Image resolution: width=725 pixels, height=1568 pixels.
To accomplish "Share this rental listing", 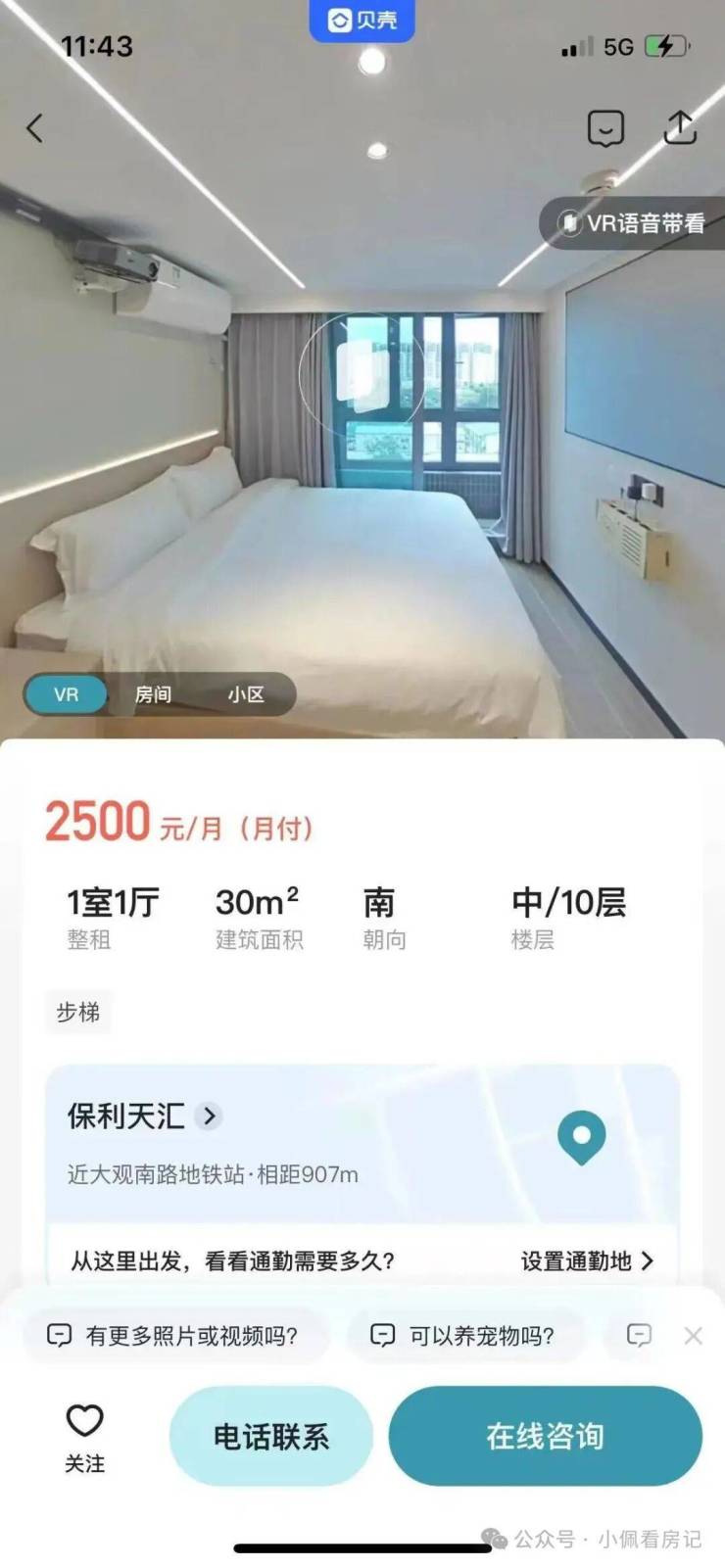I will (x=680, y=127).
